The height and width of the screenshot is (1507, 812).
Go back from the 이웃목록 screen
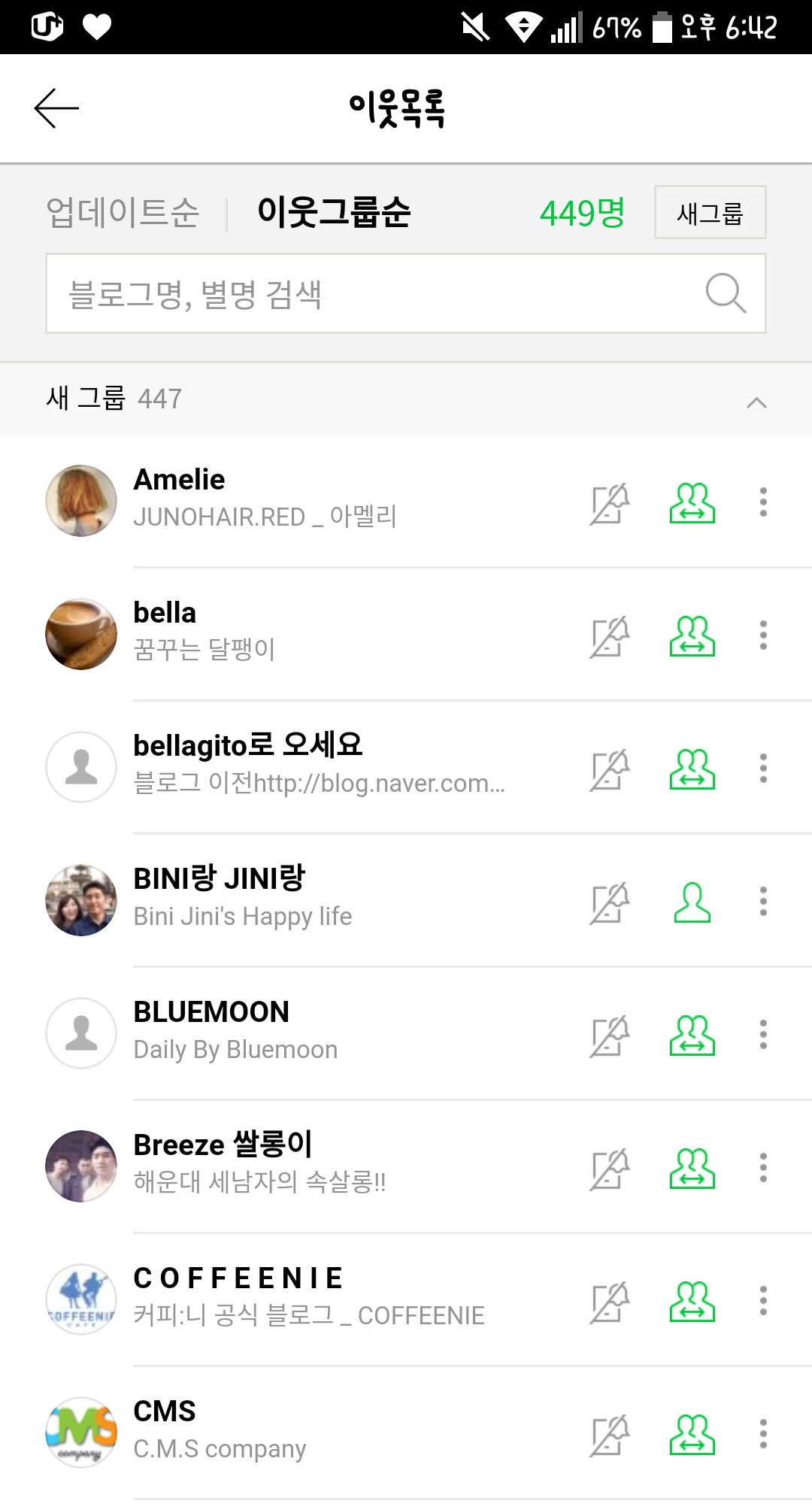(56, 108)
